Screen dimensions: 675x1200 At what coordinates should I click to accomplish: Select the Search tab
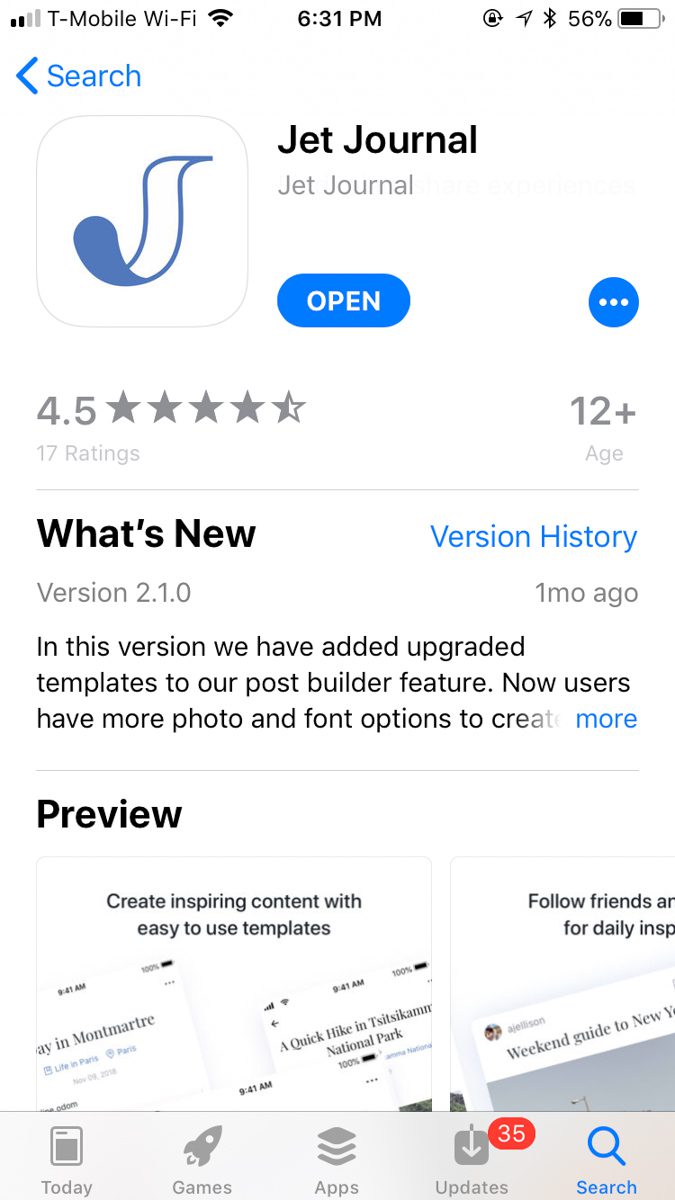pyautogui.click(x=606, y=1159)
